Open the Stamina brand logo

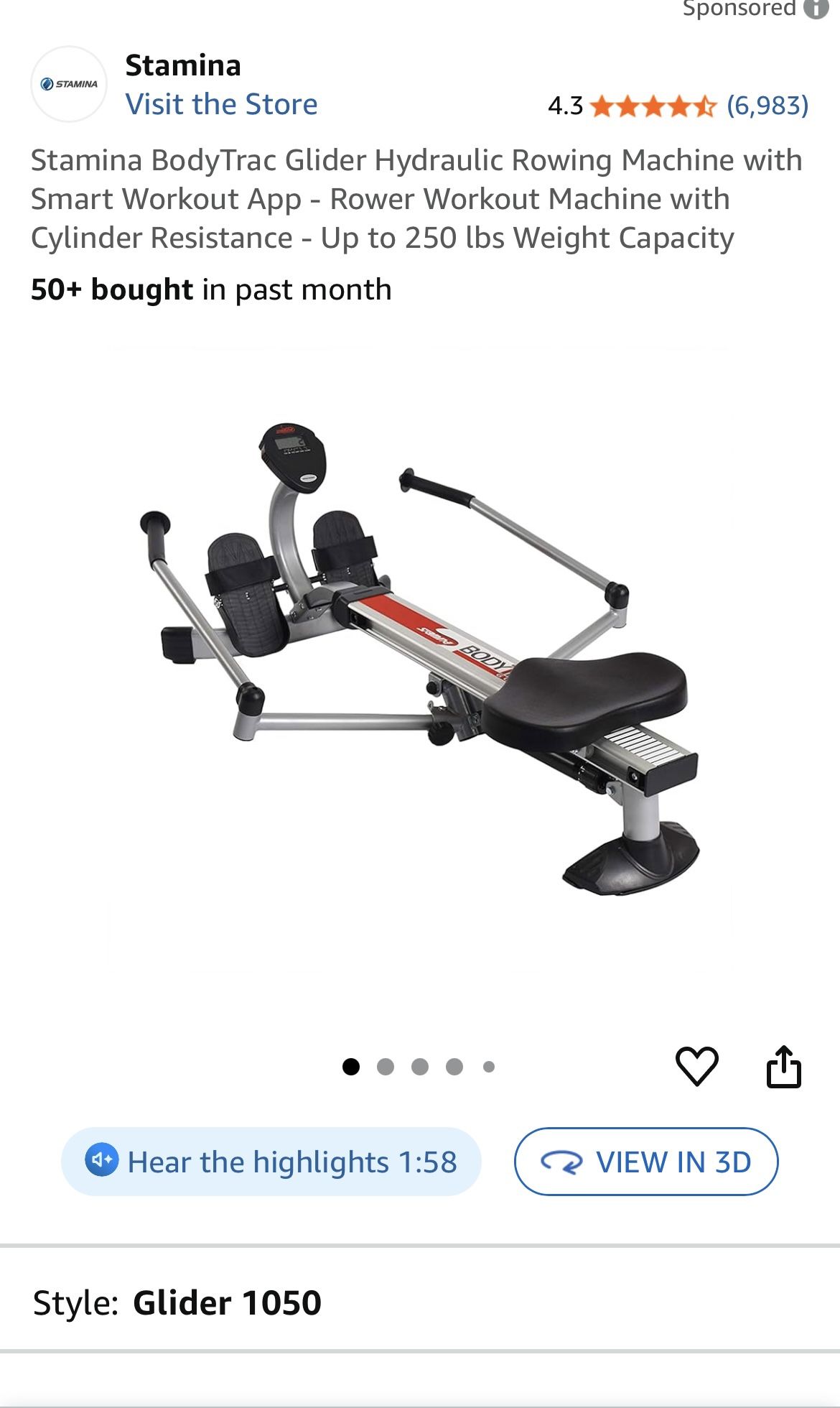tap(69, 84)
